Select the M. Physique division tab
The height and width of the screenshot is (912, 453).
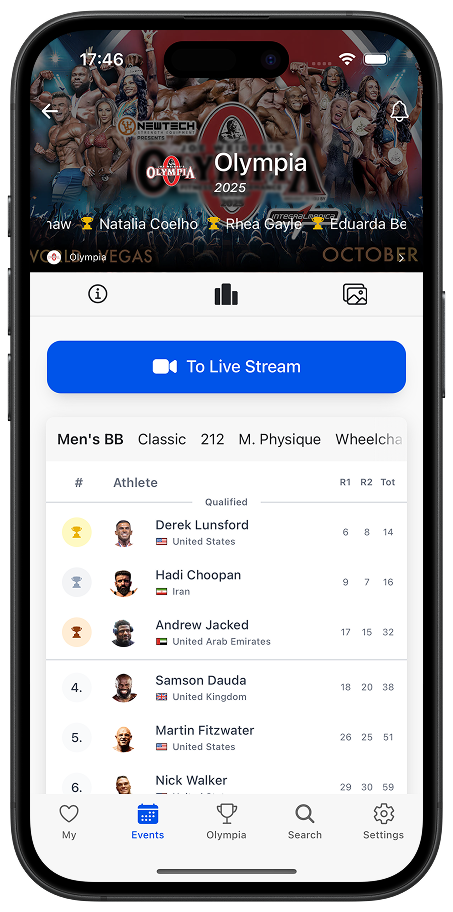click(280, 439)
